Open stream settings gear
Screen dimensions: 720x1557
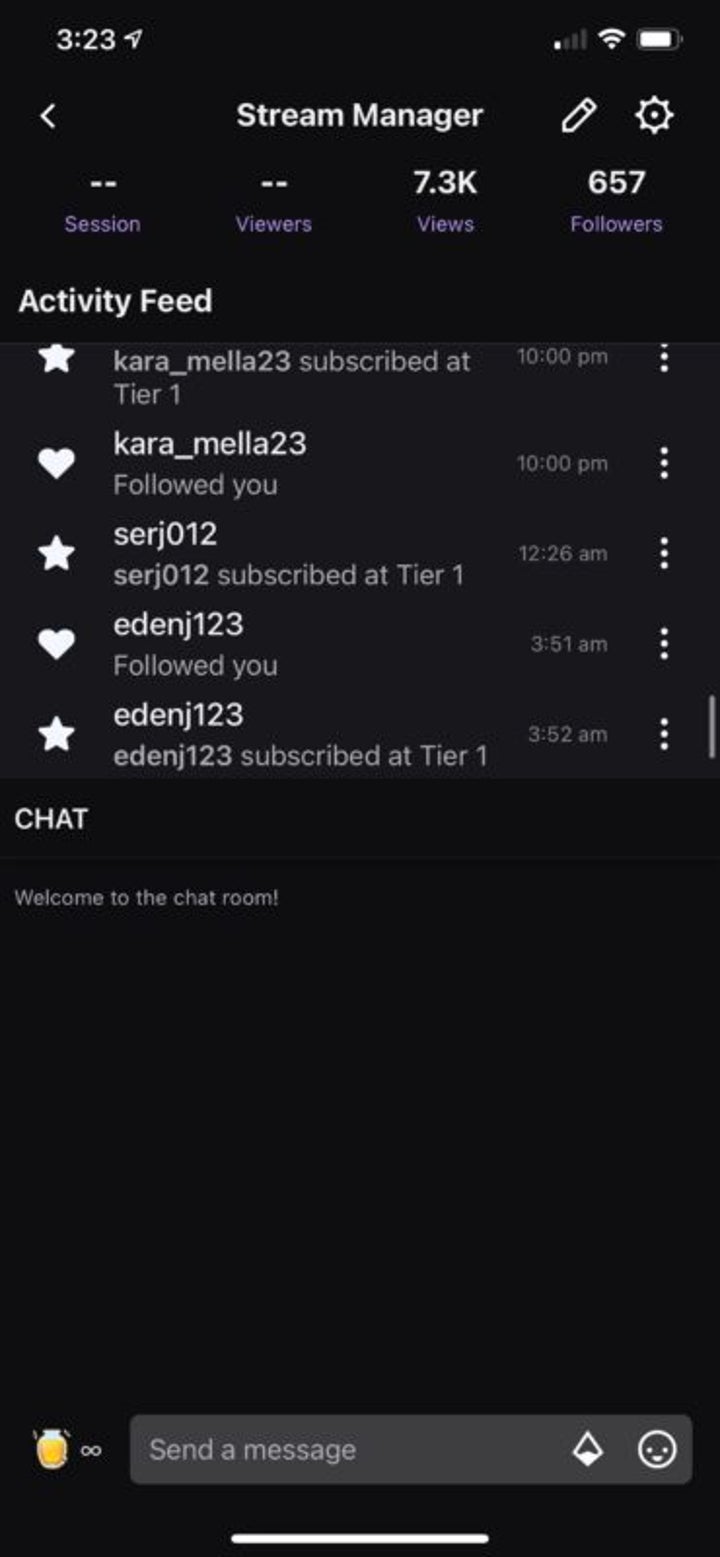pyautogui.click(x=654, y=116)
